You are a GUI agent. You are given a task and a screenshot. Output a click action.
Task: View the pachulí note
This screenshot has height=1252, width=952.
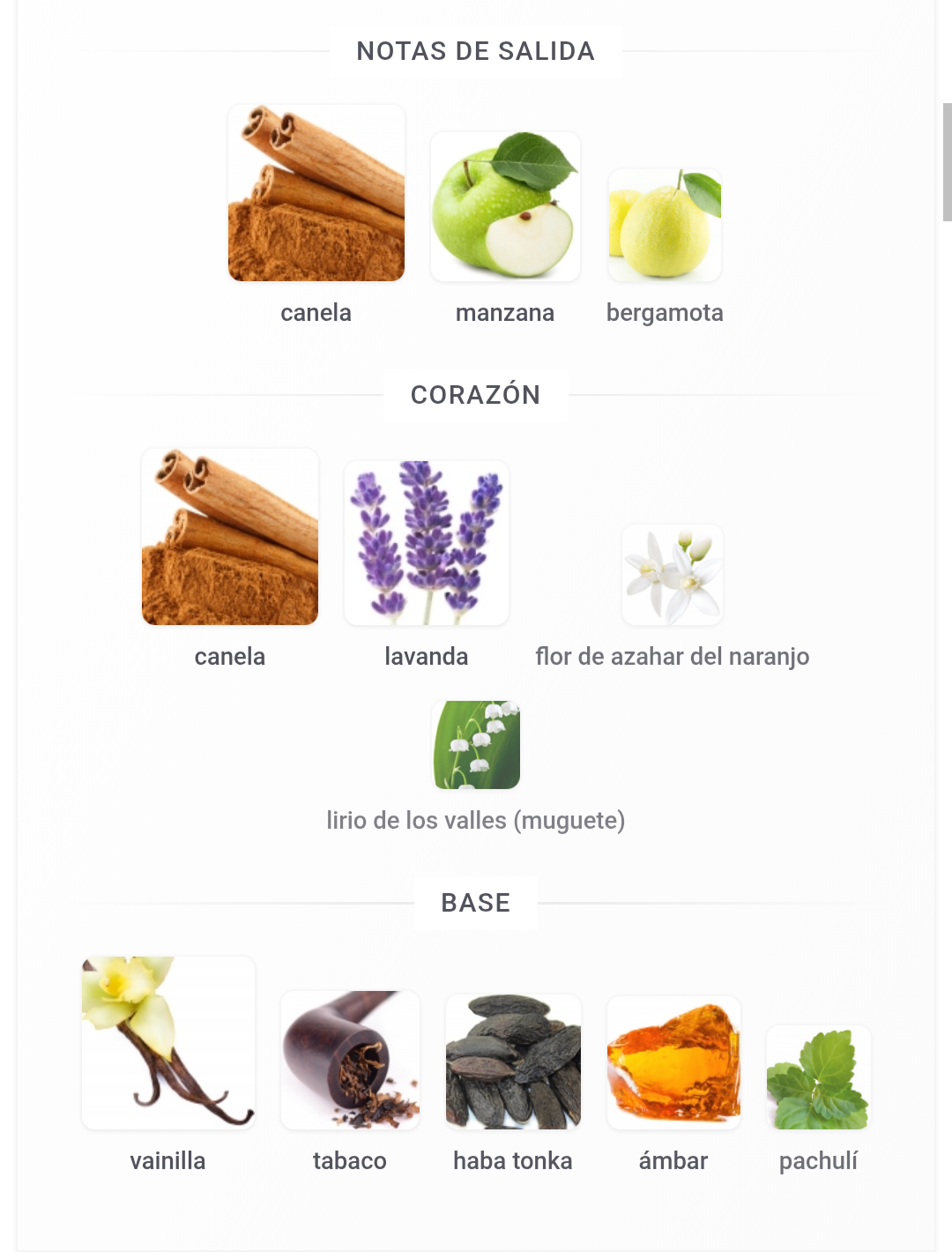click(818, 1077)
